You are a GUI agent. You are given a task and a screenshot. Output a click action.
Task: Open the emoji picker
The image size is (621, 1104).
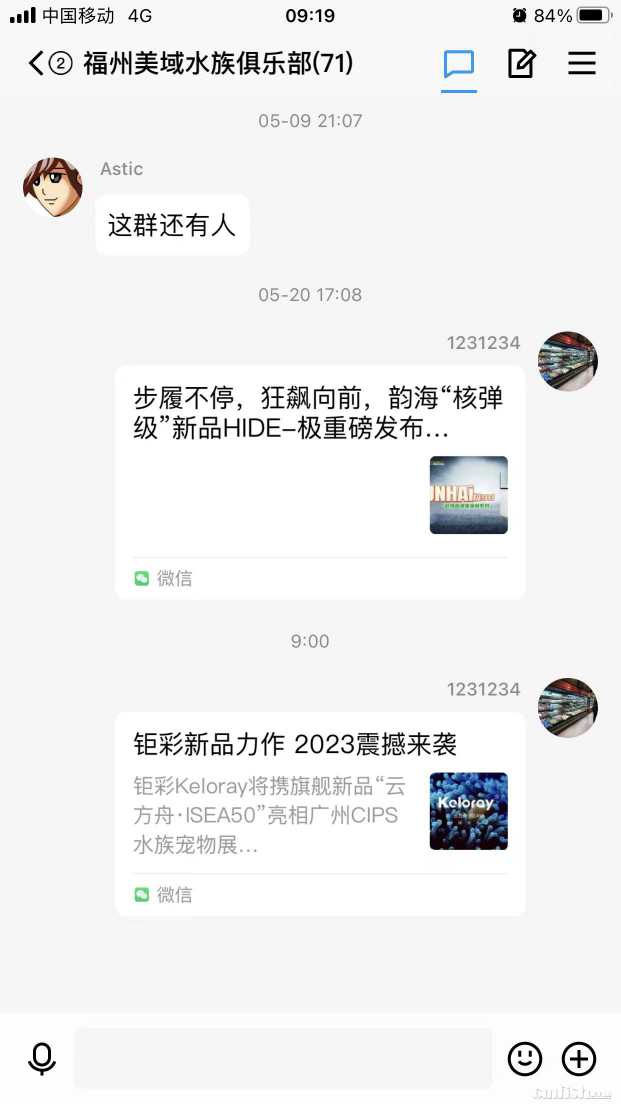coord(525,1058)
